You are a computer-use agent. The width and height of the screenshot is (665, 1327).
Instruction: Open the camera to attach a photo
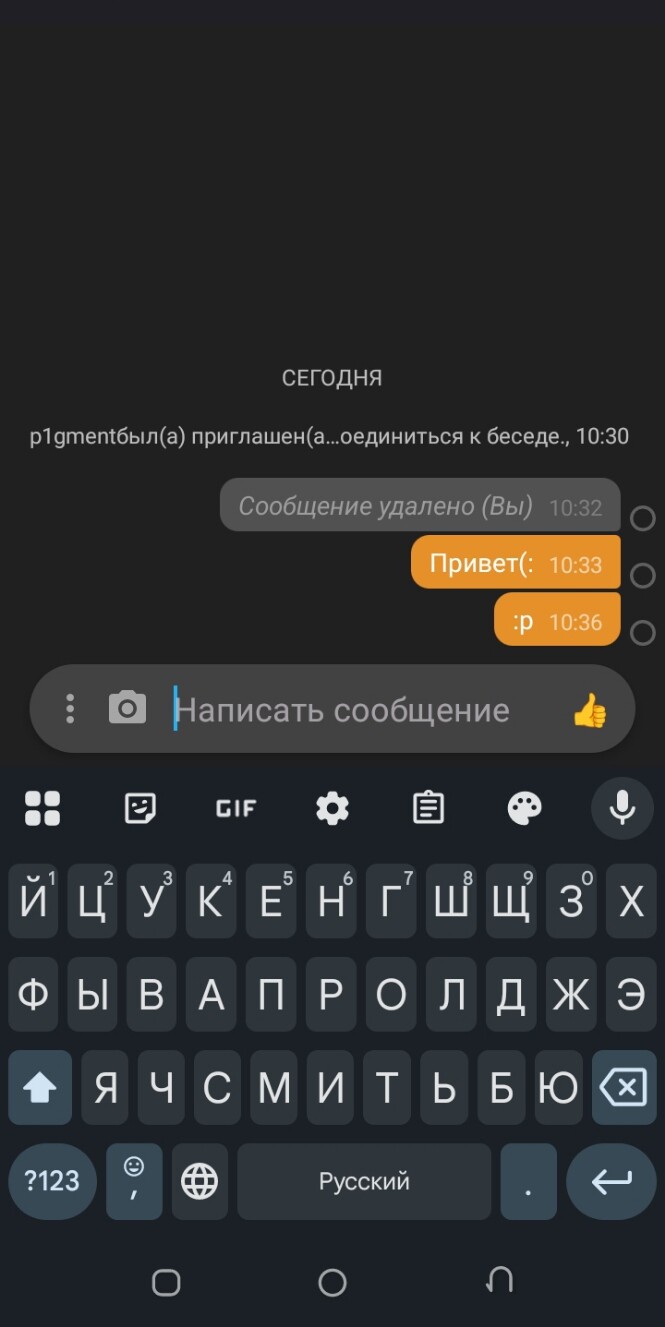pos(127,708)
